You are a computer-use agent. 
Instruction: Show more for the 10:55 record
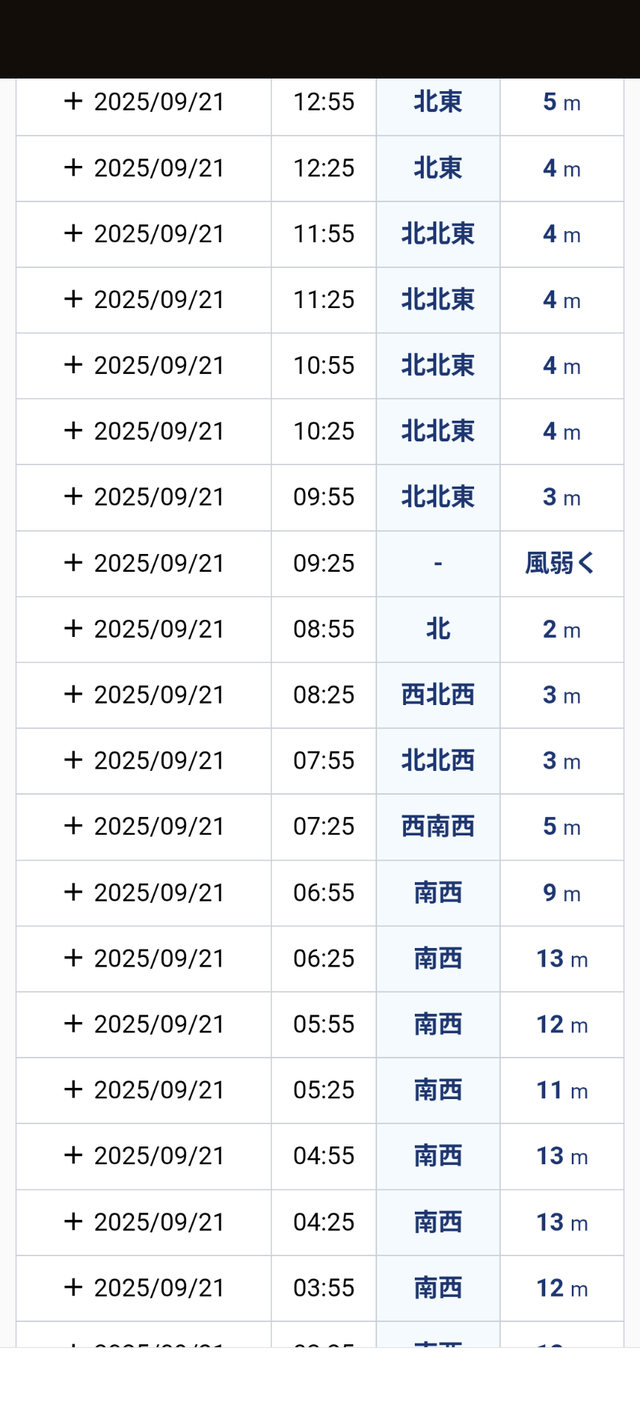click(x=73, y=365)
